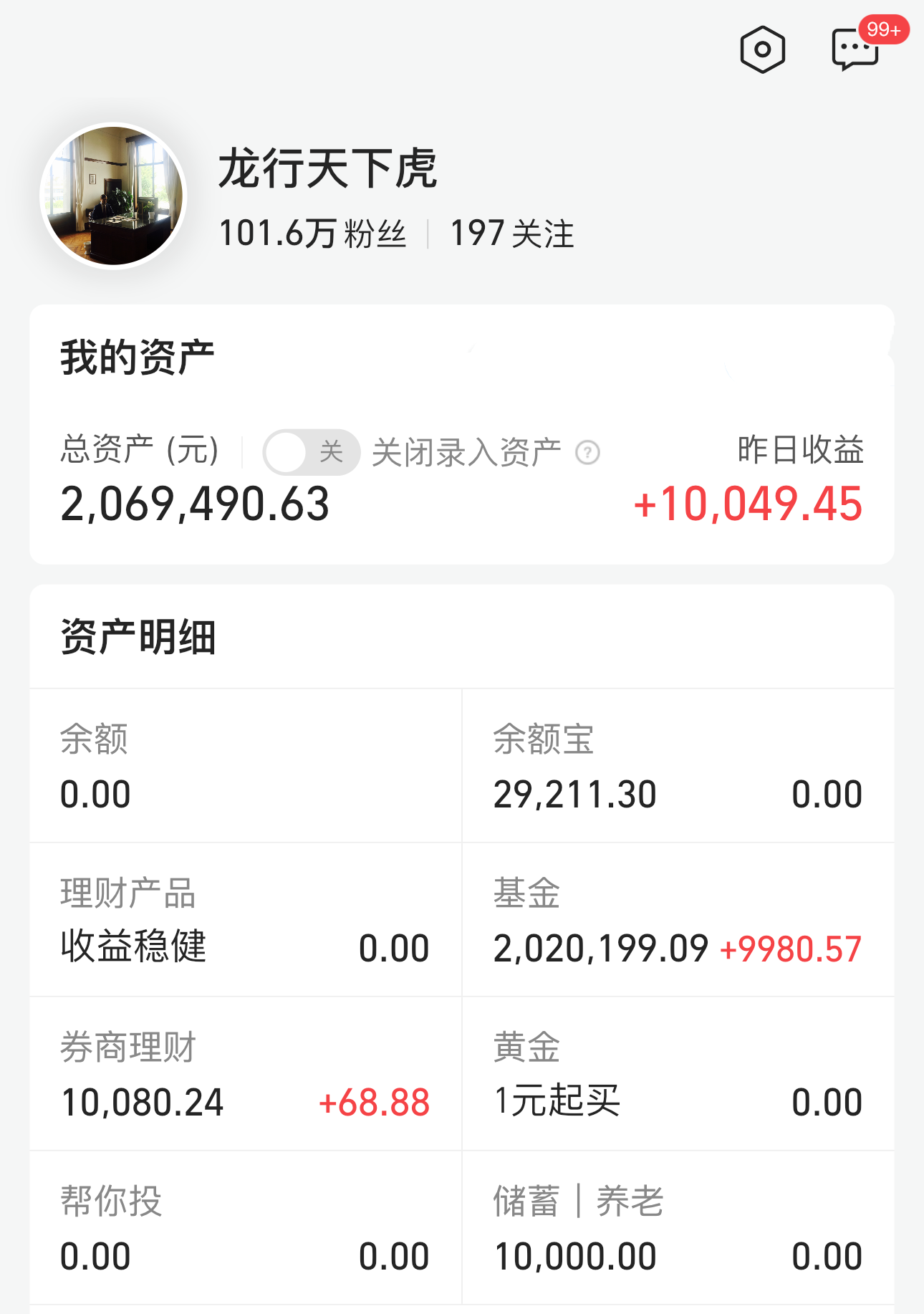Open messages with 99+ unread notifications
This screenshot has height=1314, width=924.
point(855,50)
